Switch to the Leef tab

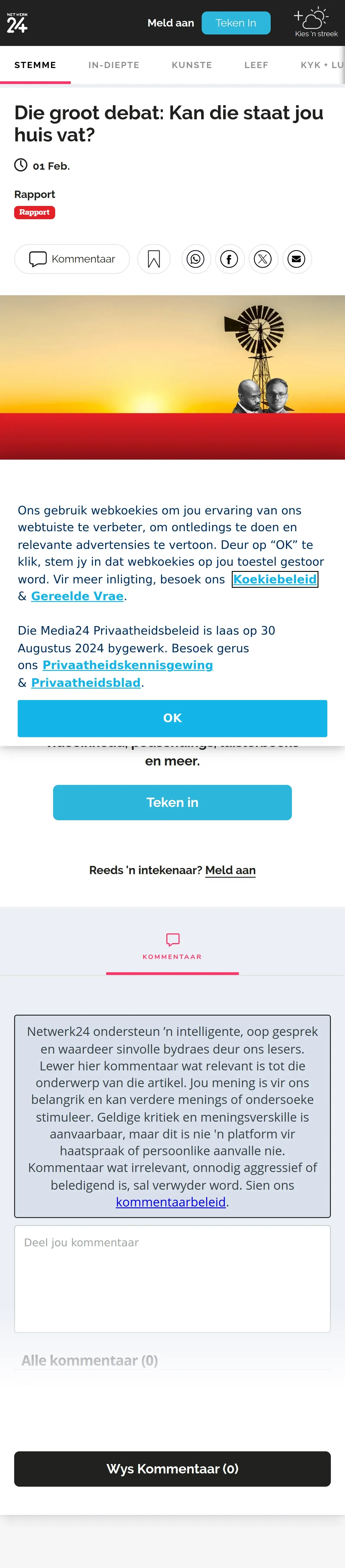[256, 65]
